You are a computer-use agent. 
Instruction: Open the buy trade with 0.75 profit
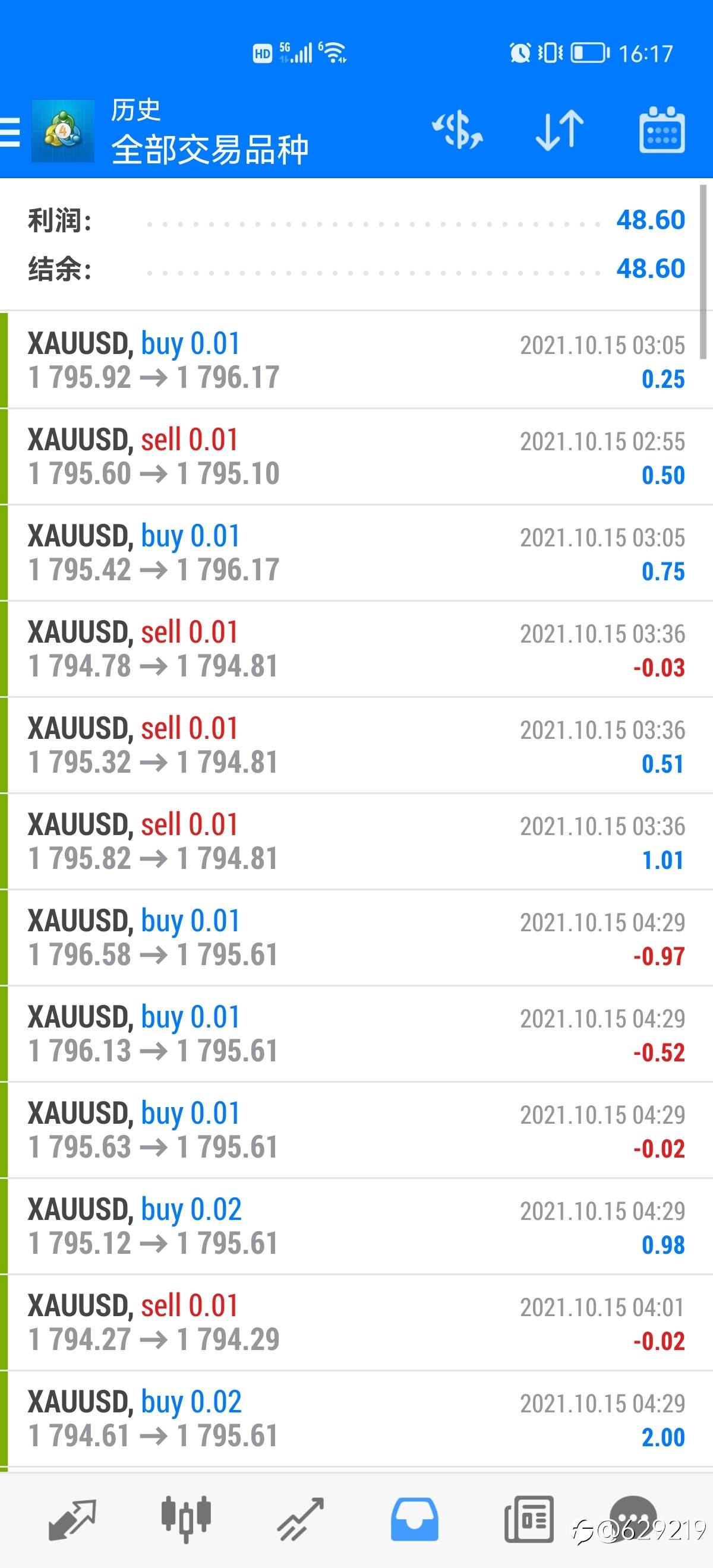coord(356,552)
